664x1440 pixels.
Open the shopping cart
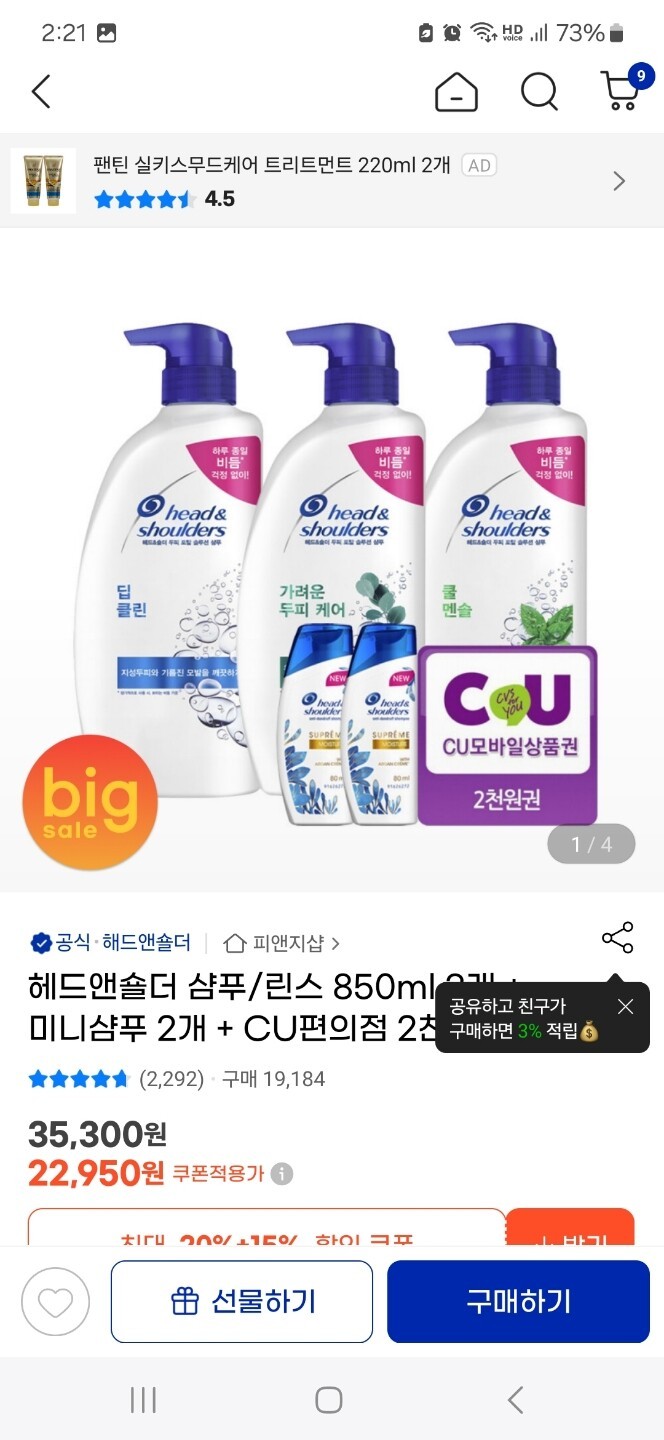[x=622, y=90]
